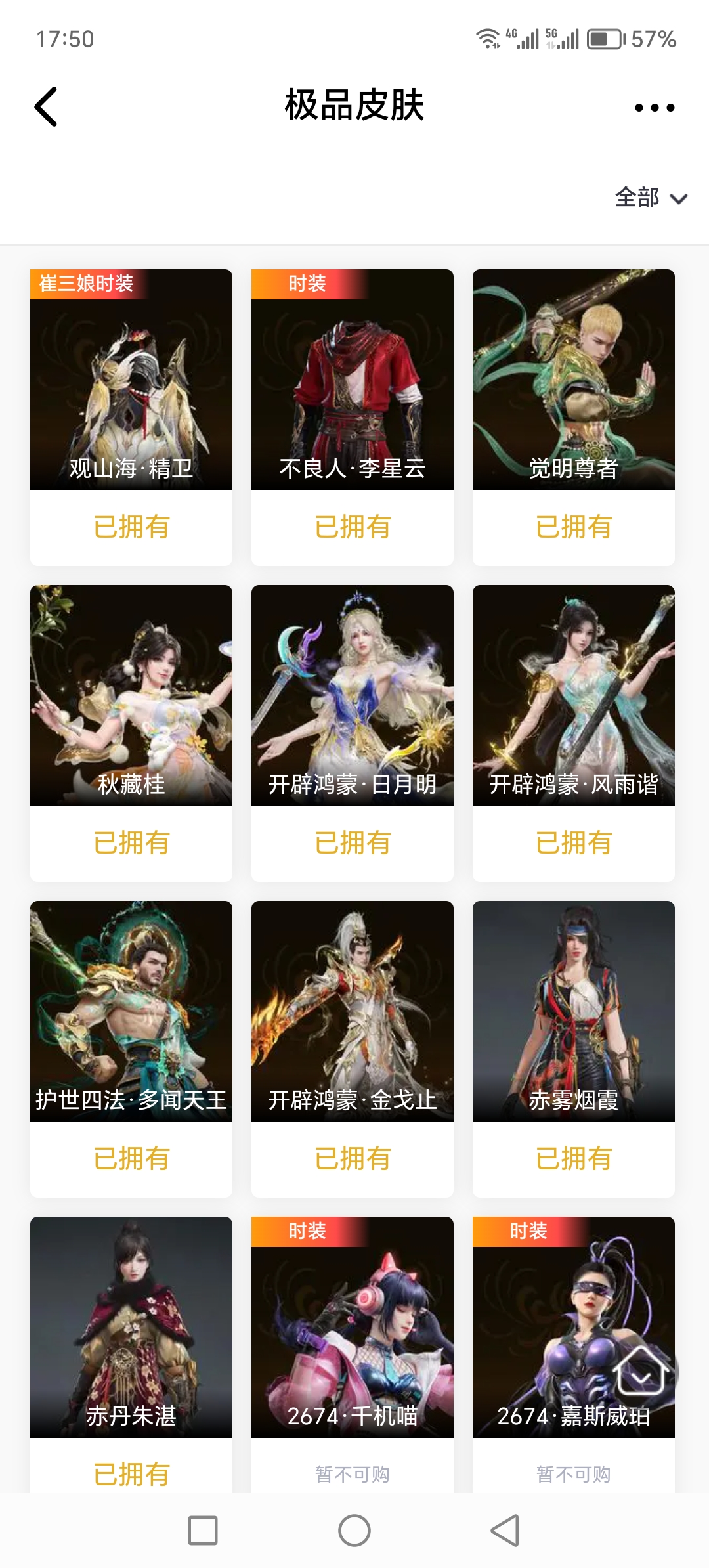Go back from 极品皮肤 page
709x1568 pixels.
pyautogui.click(x=46, y=106)
